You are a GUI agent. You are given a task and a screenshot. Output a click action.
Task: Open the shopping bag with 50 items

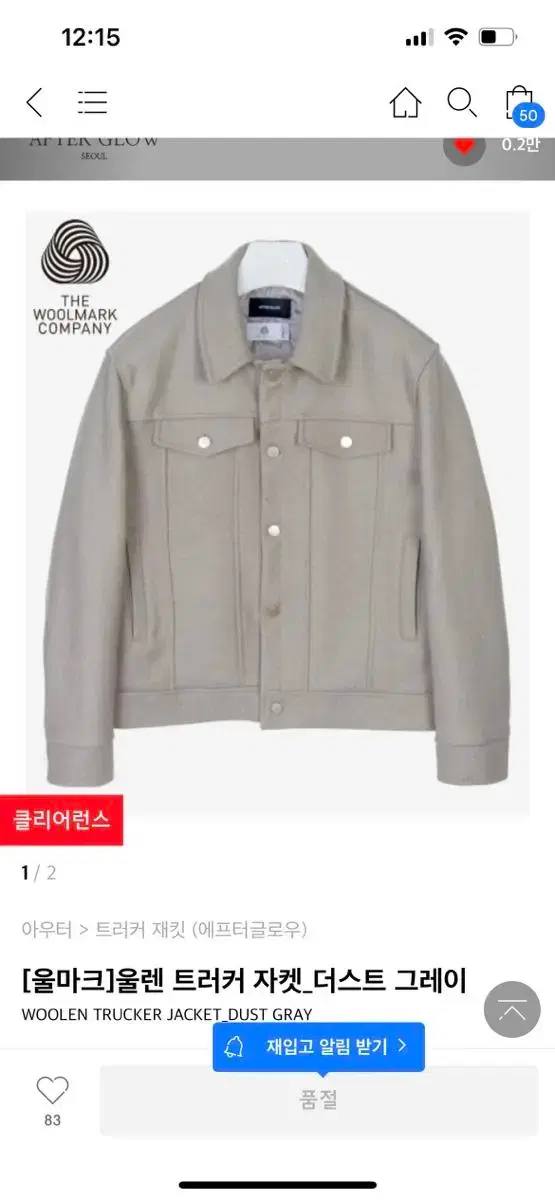pyautogui.click(x=520, y=104)
